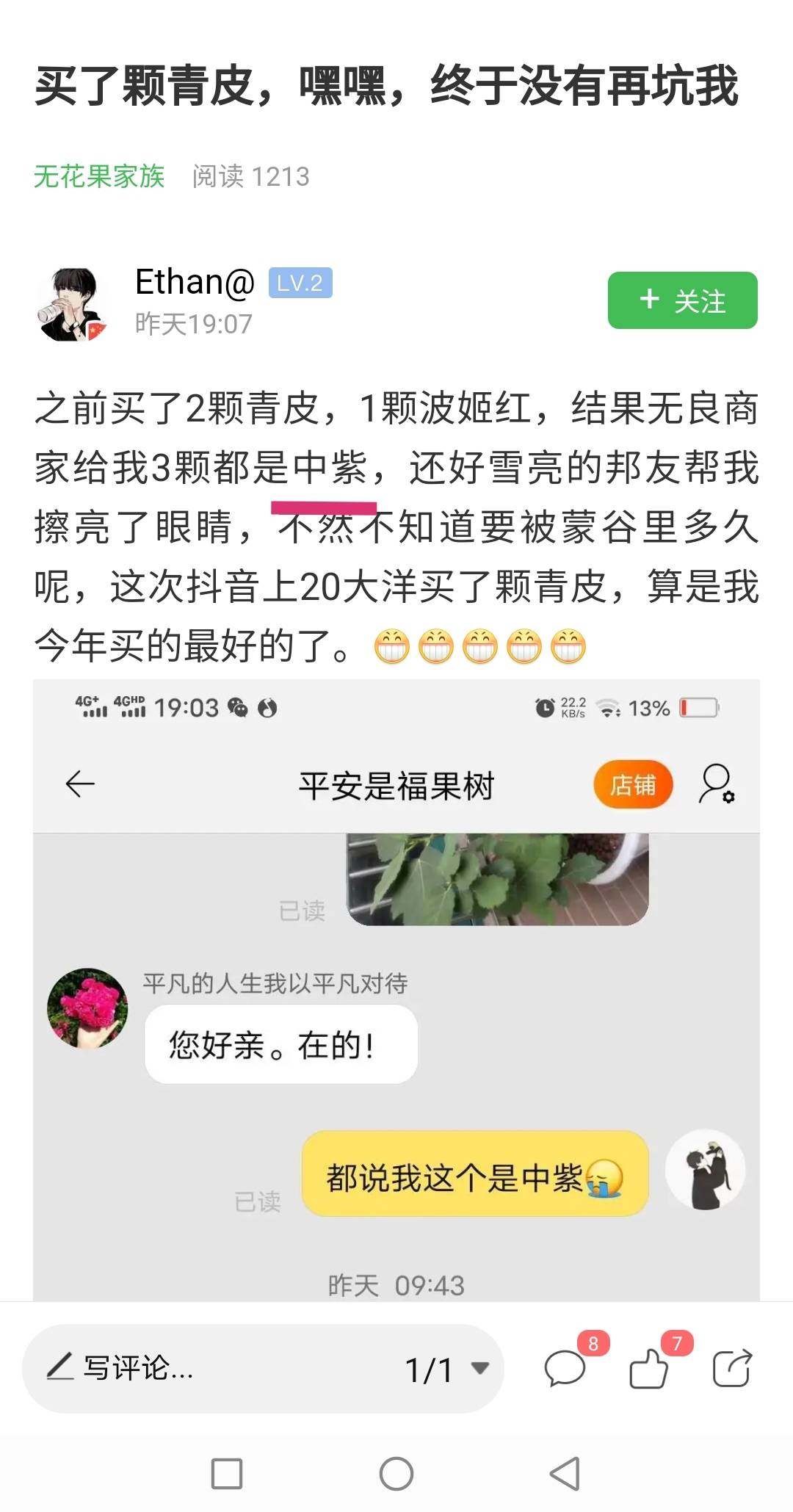Screen dimensions: 793x1512
Task: Go back using system back button
Action: pyautogui.click(x=565, y=1473)
